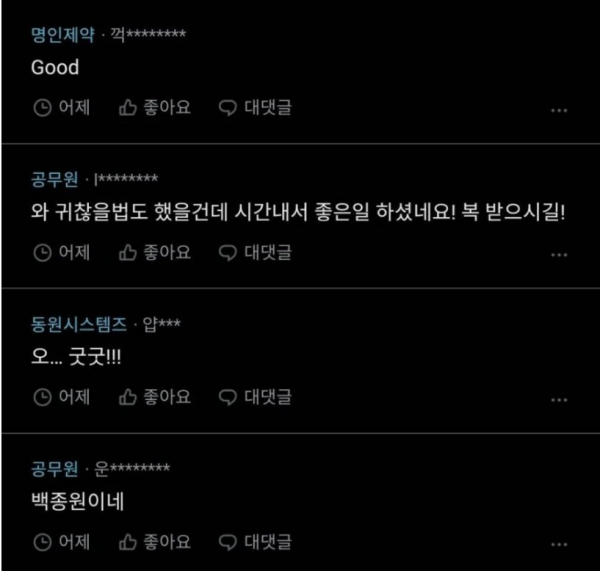Write a reply to "백종원이네" comment
Viewport: 600px width, 571px height.
coord(255,542)
